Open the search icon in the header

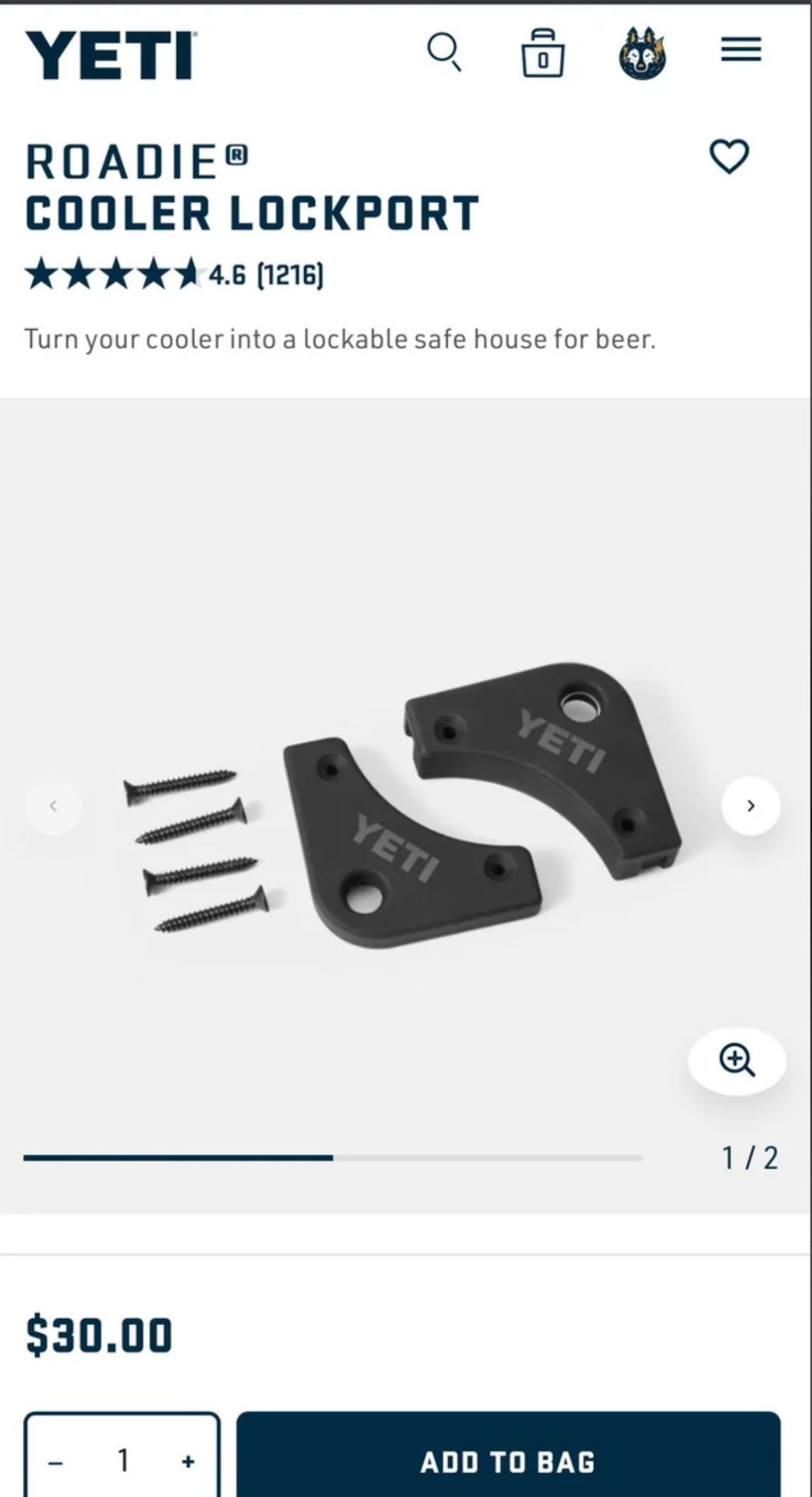click(444, 53)
